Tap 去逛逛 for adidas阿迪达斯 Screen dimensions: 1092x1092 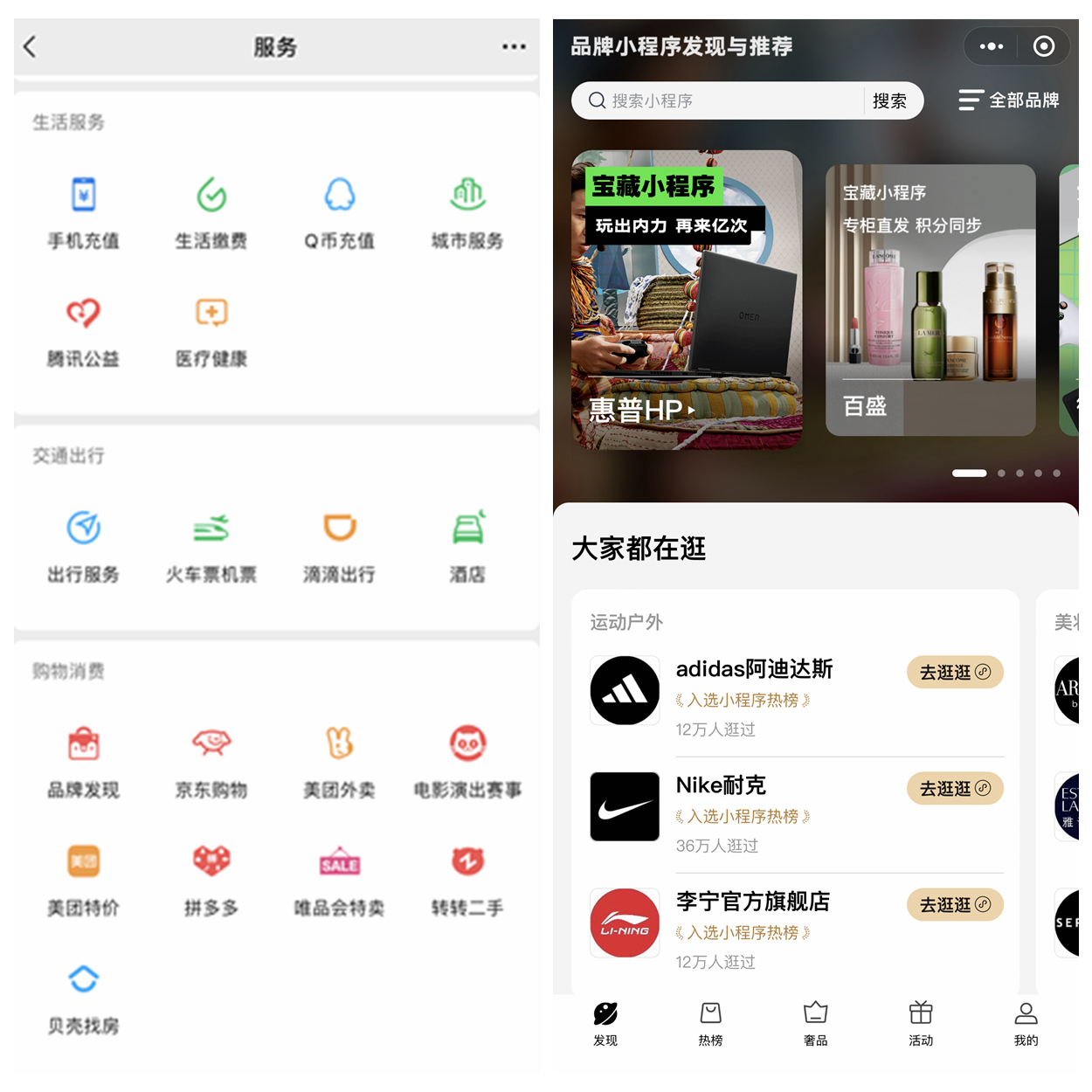tap(955, 672)
